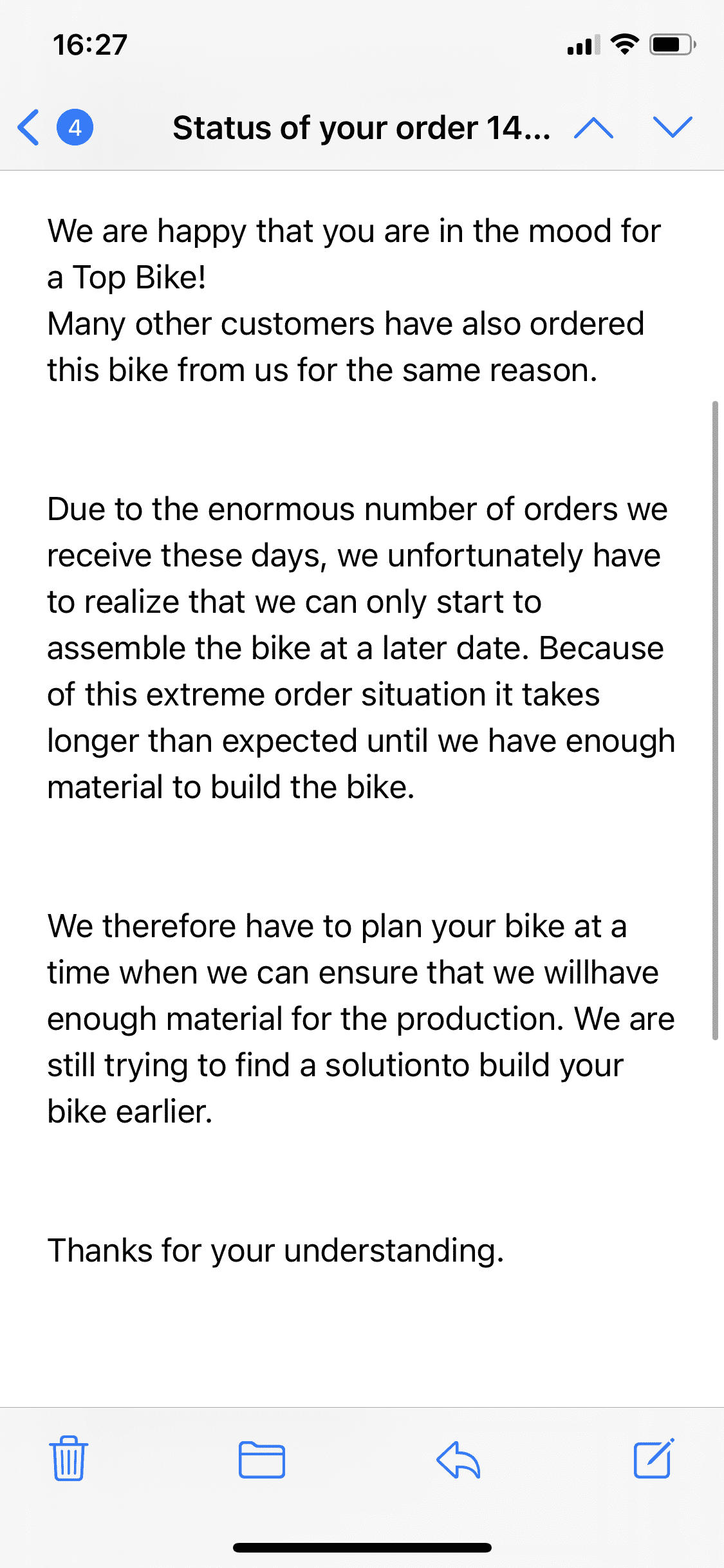This screenshot has height=1568, width=724.
Task: Compose a new message
Action: click(653, 1459)
